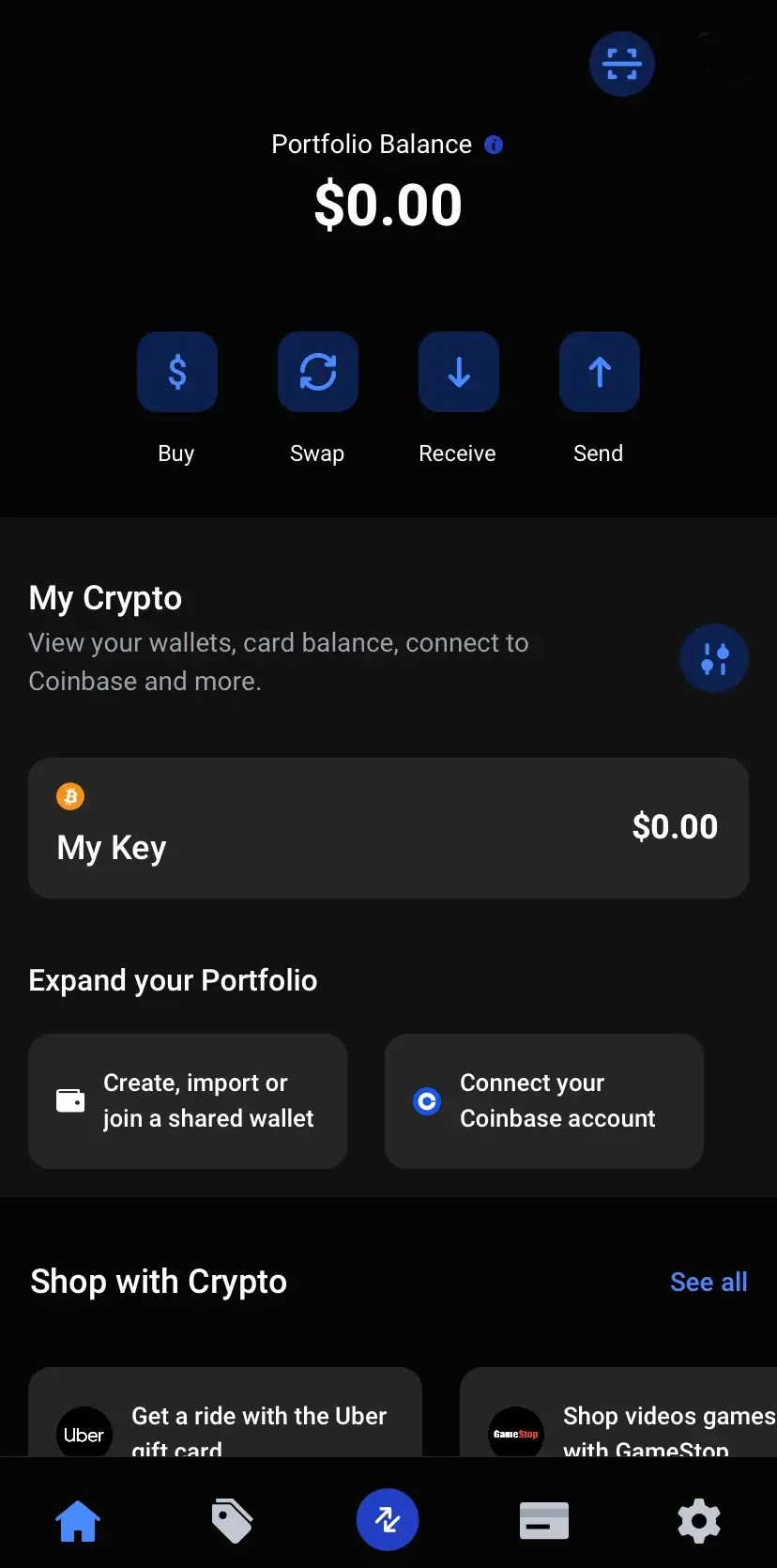Tap See all under Shop with Crypto
Image resolution: width=777 pixels, height=1568 pixels.
708,1281
